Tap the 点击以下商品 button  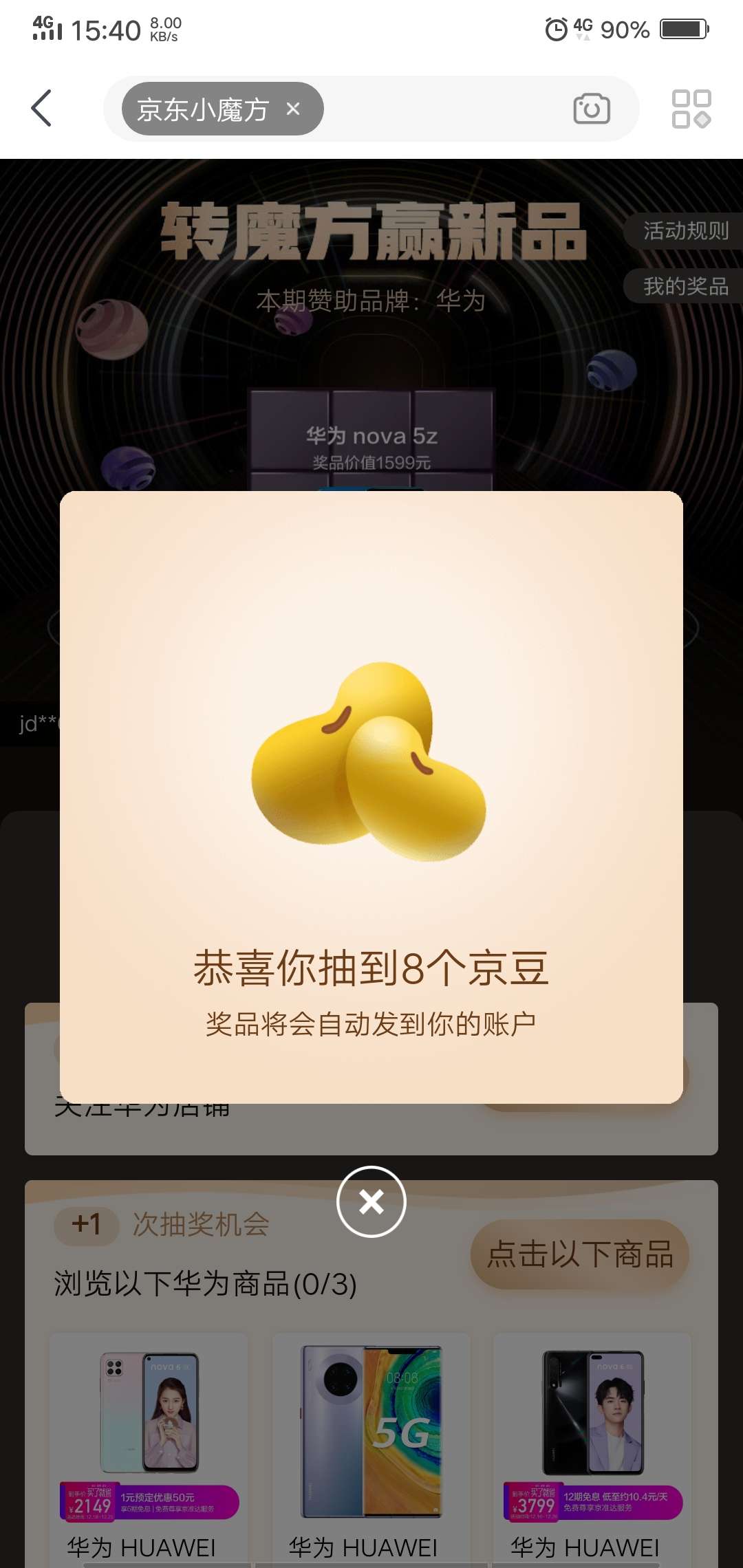tap(580, 1254)
